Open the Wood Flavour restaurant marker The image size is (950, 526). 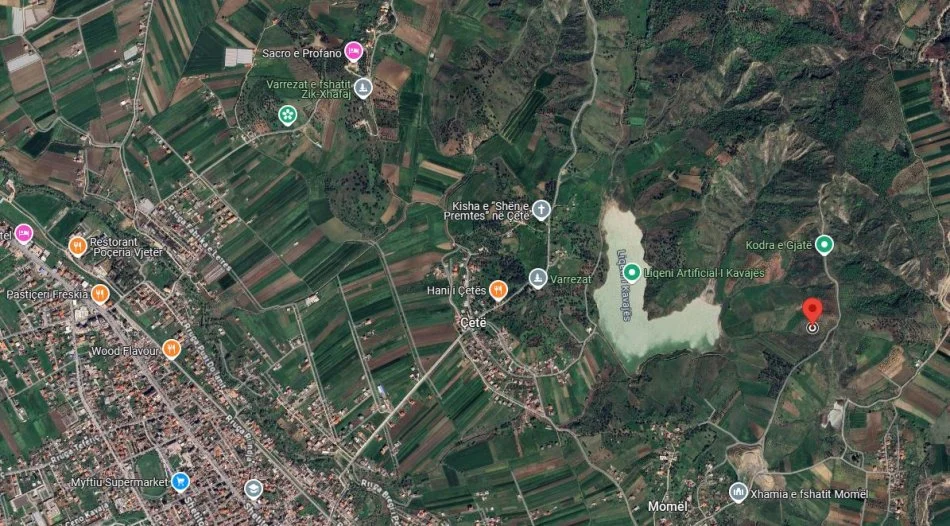172,350
